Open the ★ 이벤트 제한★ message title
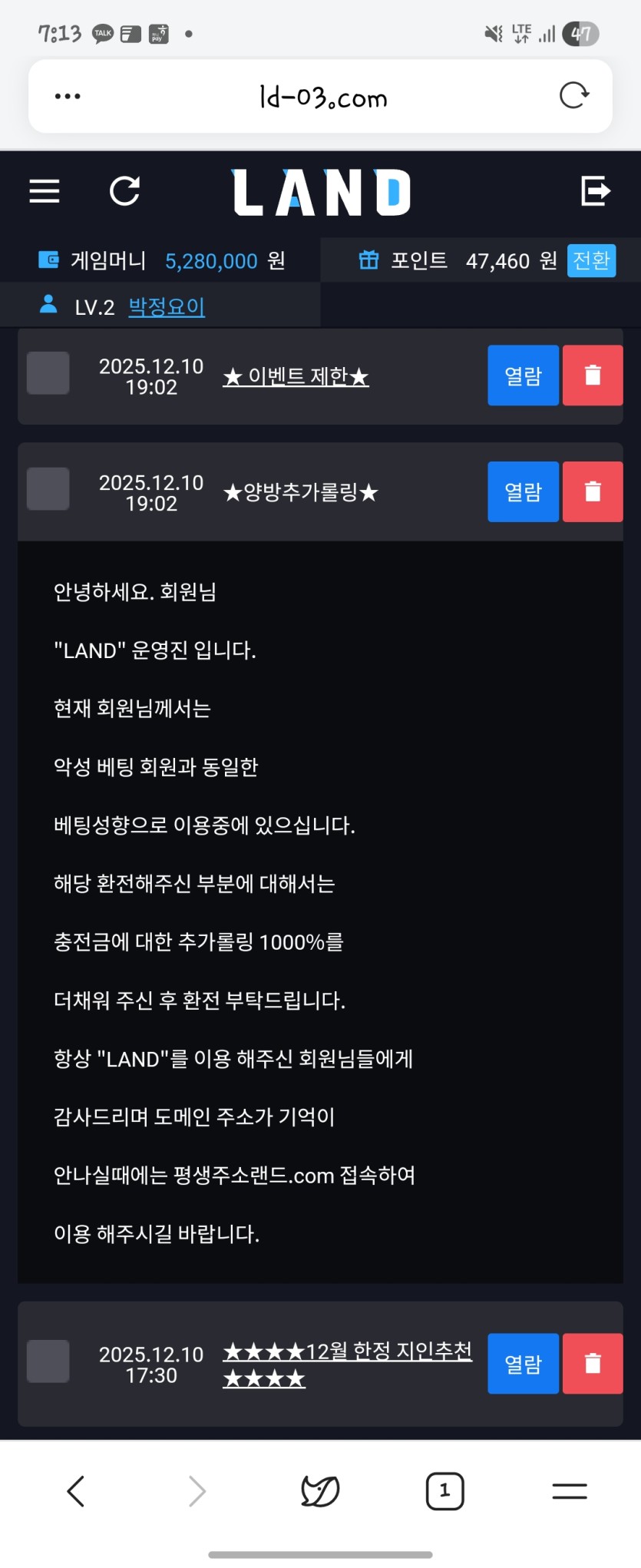This screenshot has height=1568, width=641. coord(296,376)
